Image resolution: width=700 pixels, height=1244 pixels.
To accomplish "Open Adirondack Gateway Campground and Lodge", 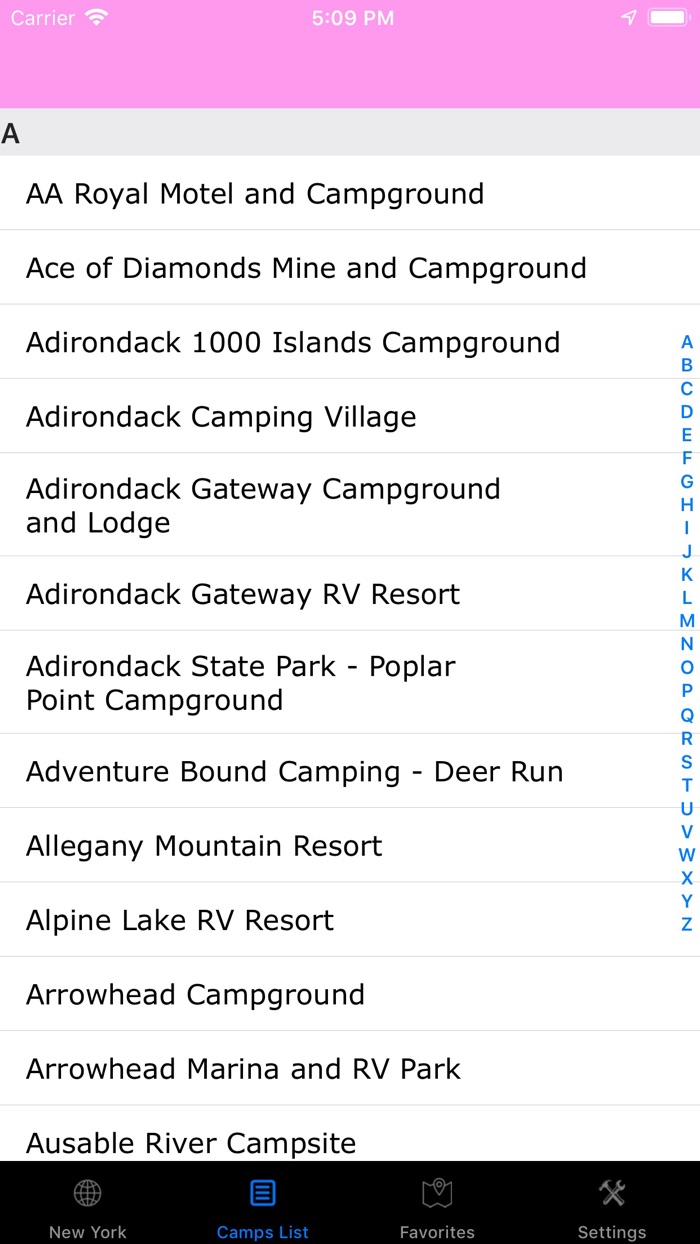I will pyautogui.click(x=350, y=505).
